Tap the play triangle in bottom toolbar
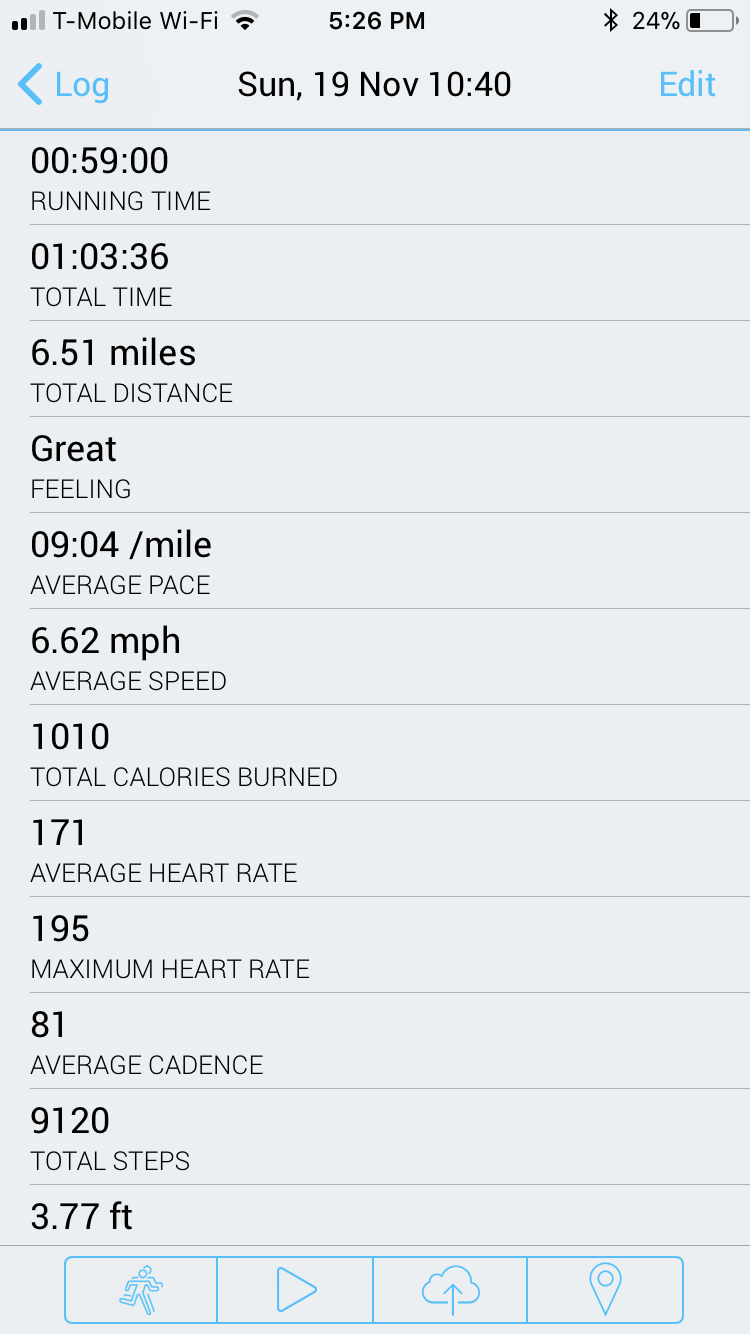Viewport: 750px width, 1334px height. 296,1290
